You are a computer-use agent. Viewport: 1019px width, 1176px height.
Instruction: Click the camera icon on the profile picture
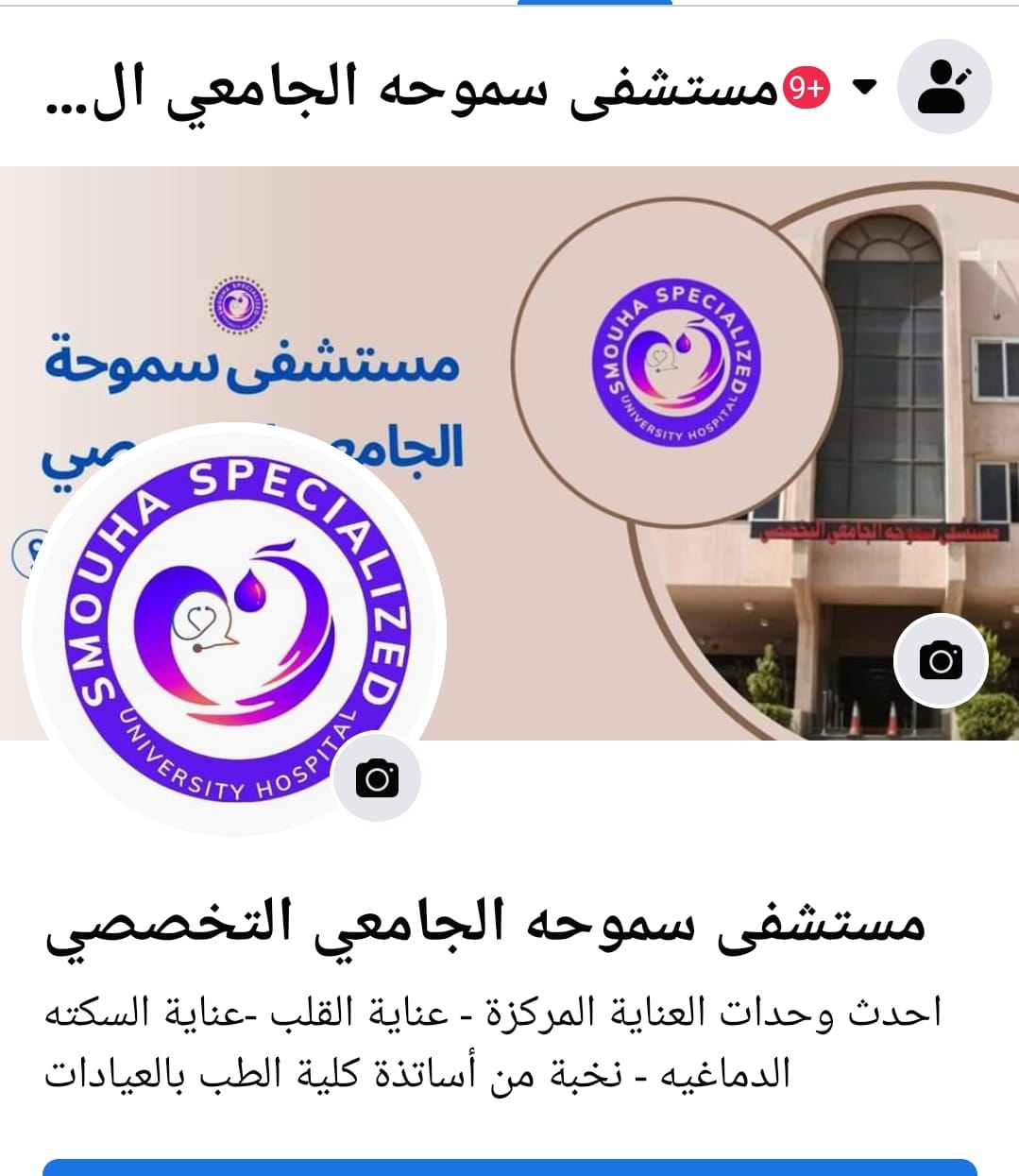pos(377,776)
